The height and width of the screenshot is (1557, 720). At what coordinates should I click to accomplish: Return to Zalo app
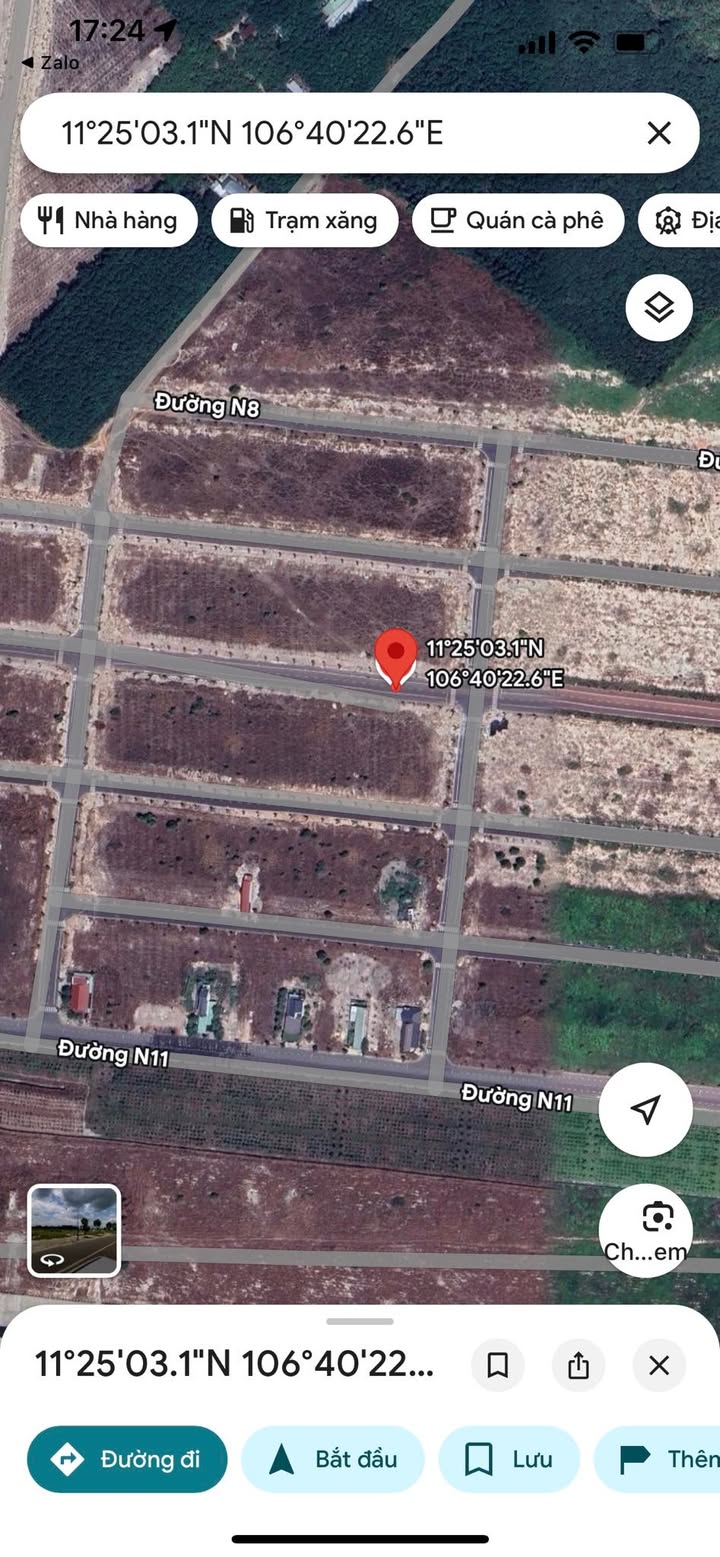pos(50,63)
